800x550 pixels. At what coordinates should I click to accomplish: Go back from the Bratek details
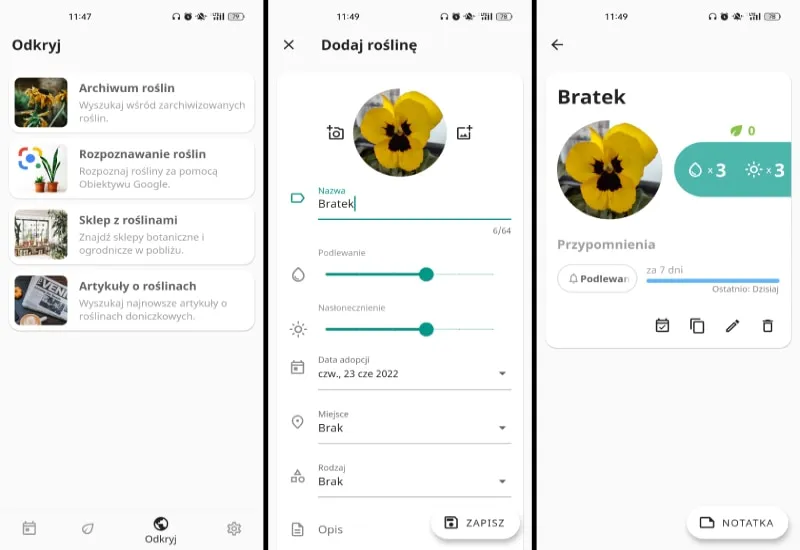tap(557, 45)
